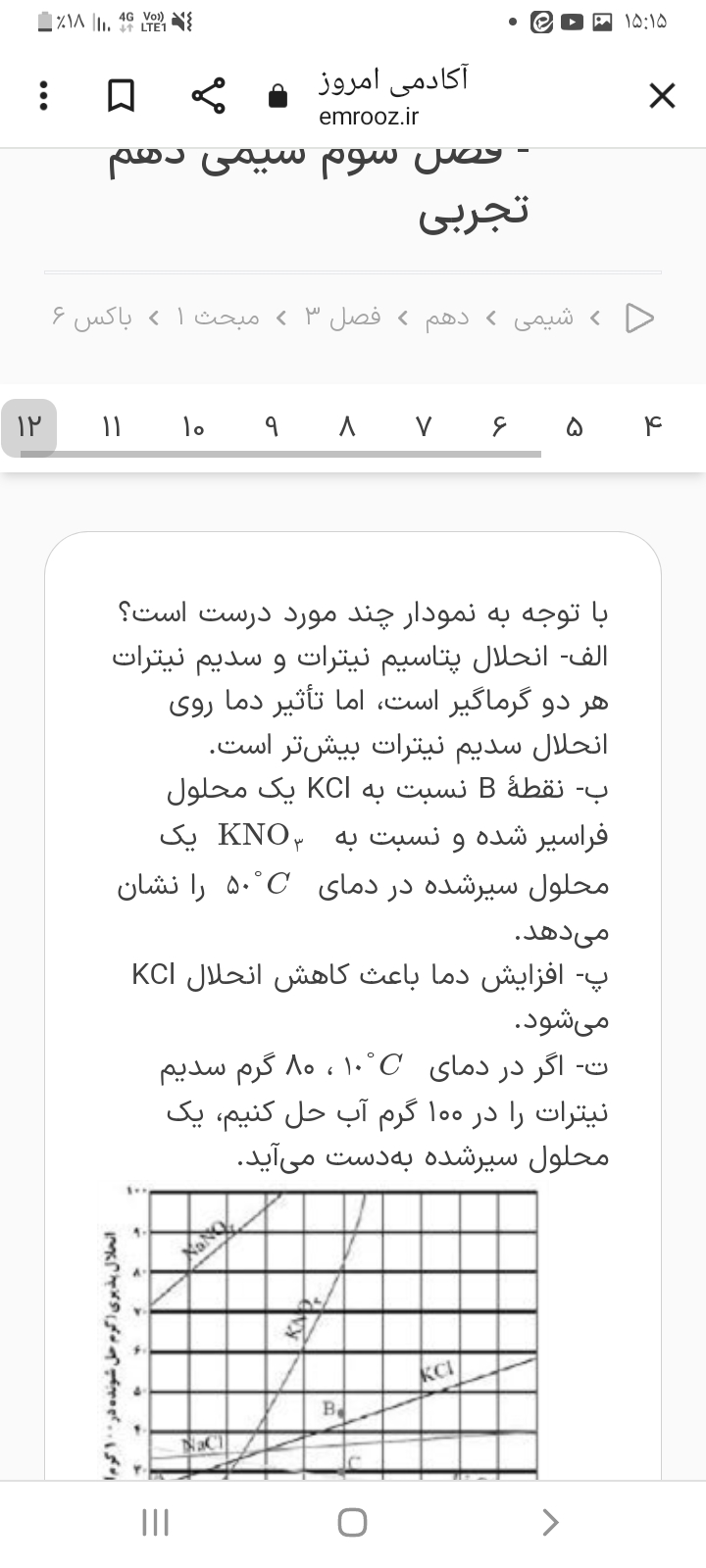Bookmark this page

point(121,95)
